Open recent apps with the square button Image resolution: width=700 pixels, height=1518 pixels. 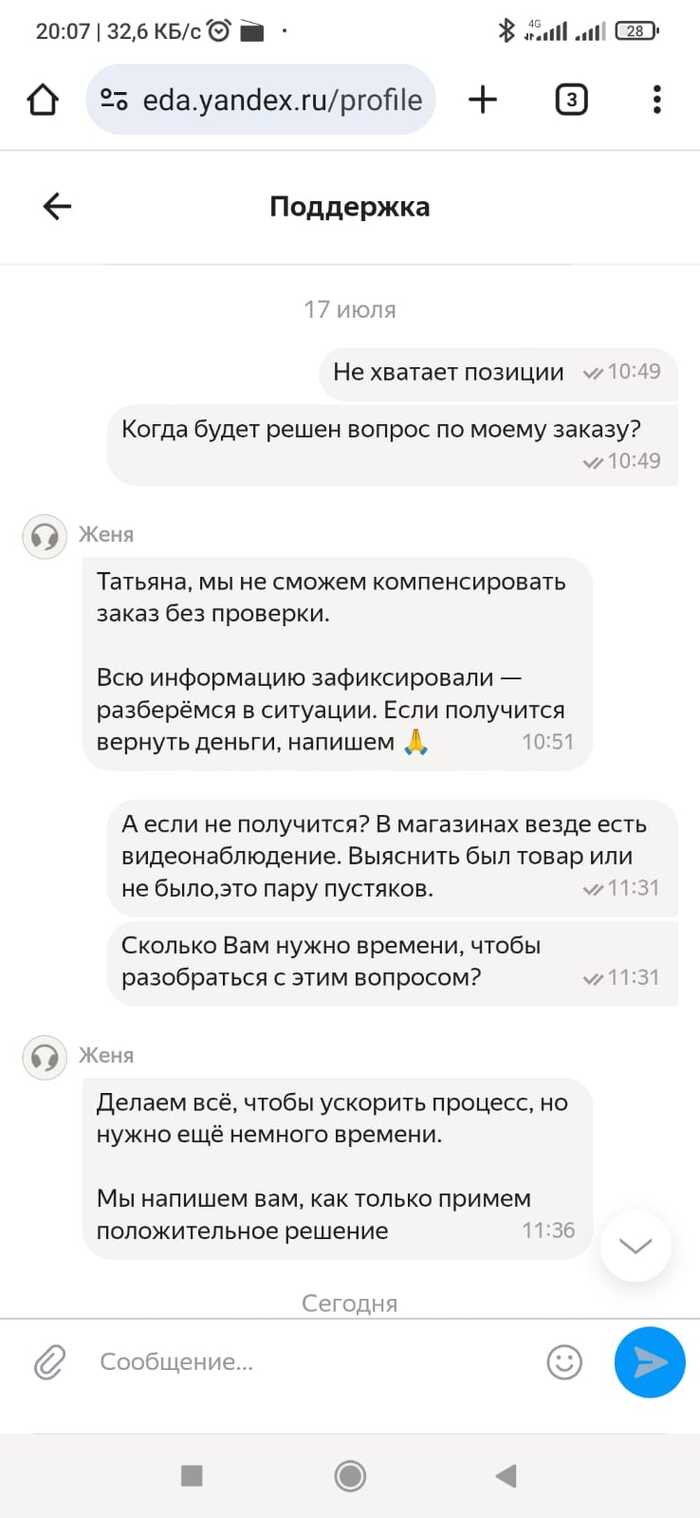pyautogui.click(x=192, y=1475)
